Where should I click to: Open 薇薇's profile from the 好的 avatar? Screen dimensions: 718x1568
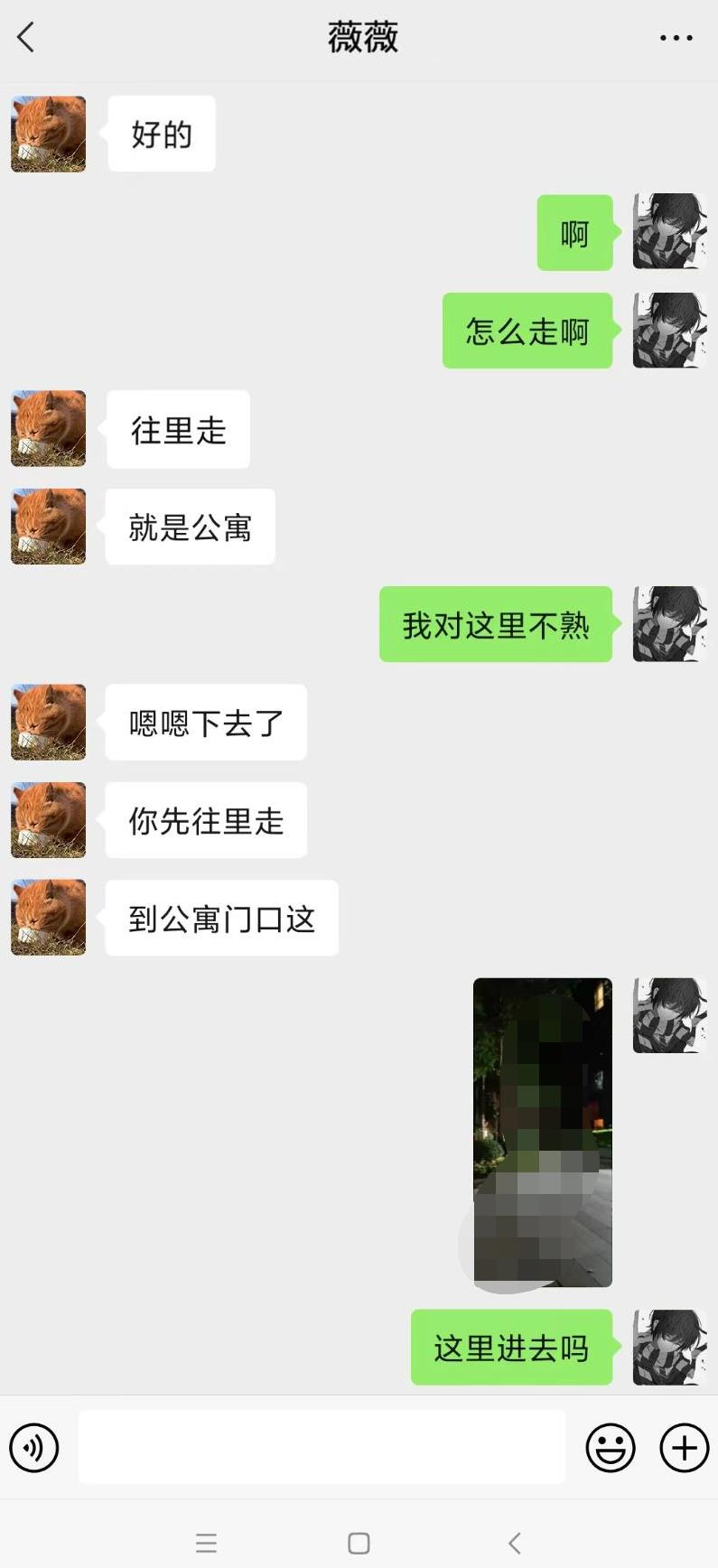49,134
